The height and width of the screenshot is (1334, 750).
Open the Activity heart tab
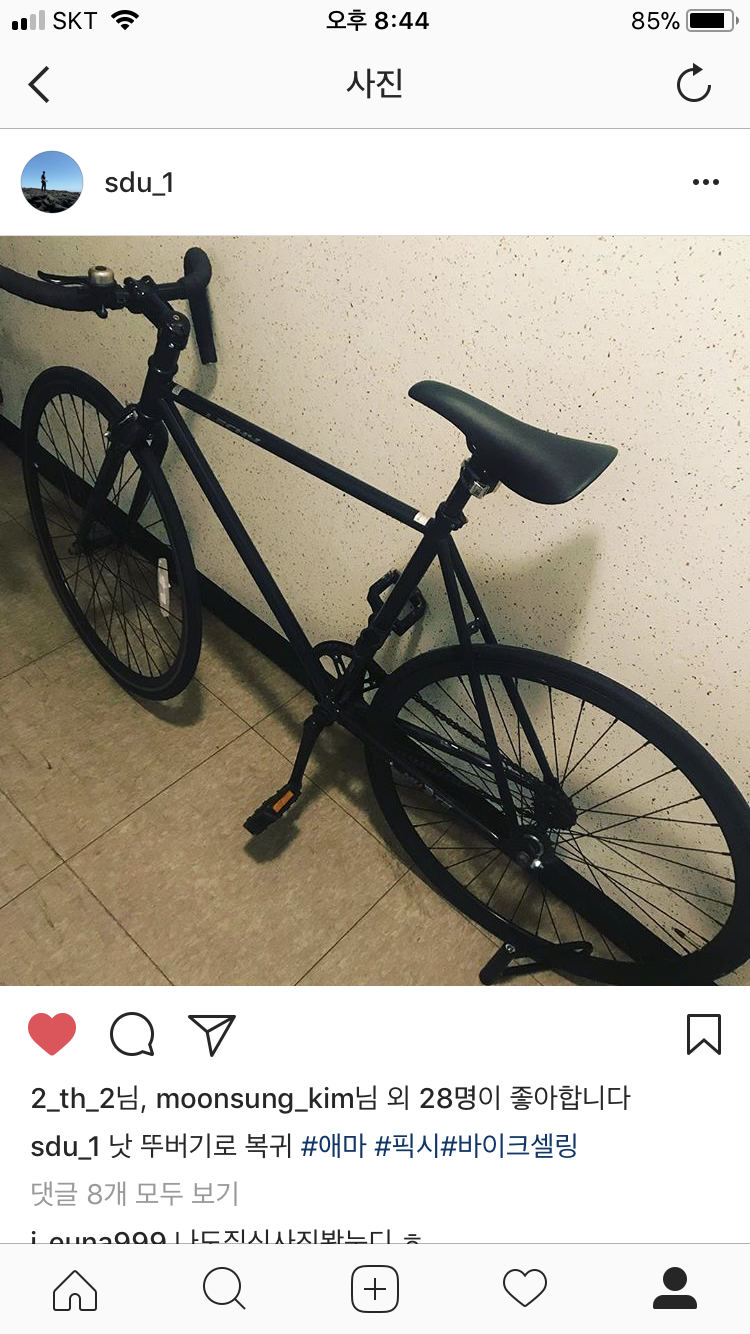click(x=525, y=1289)
